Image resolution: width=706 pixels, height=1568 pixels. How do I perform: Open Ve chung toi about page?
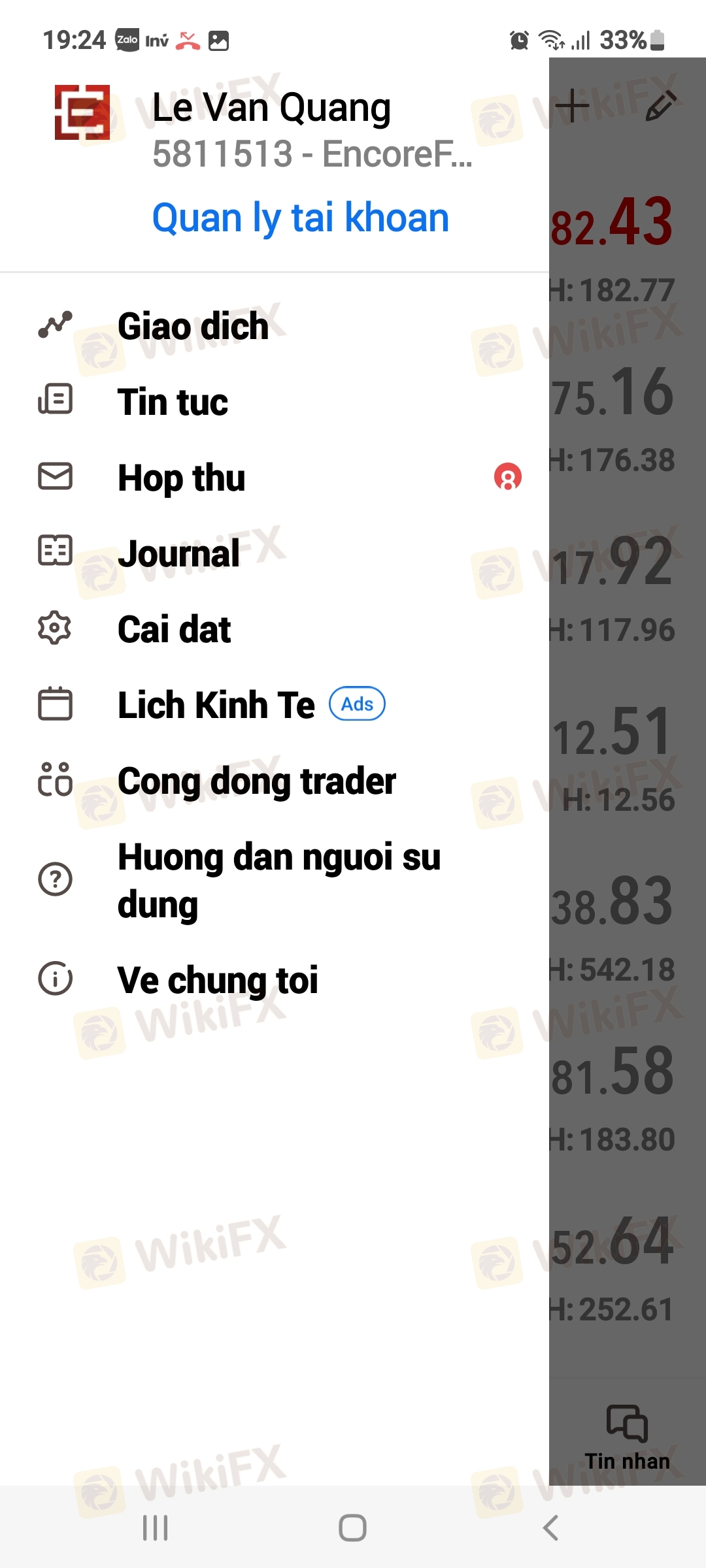pyautogui.click(x=217, y=979)
